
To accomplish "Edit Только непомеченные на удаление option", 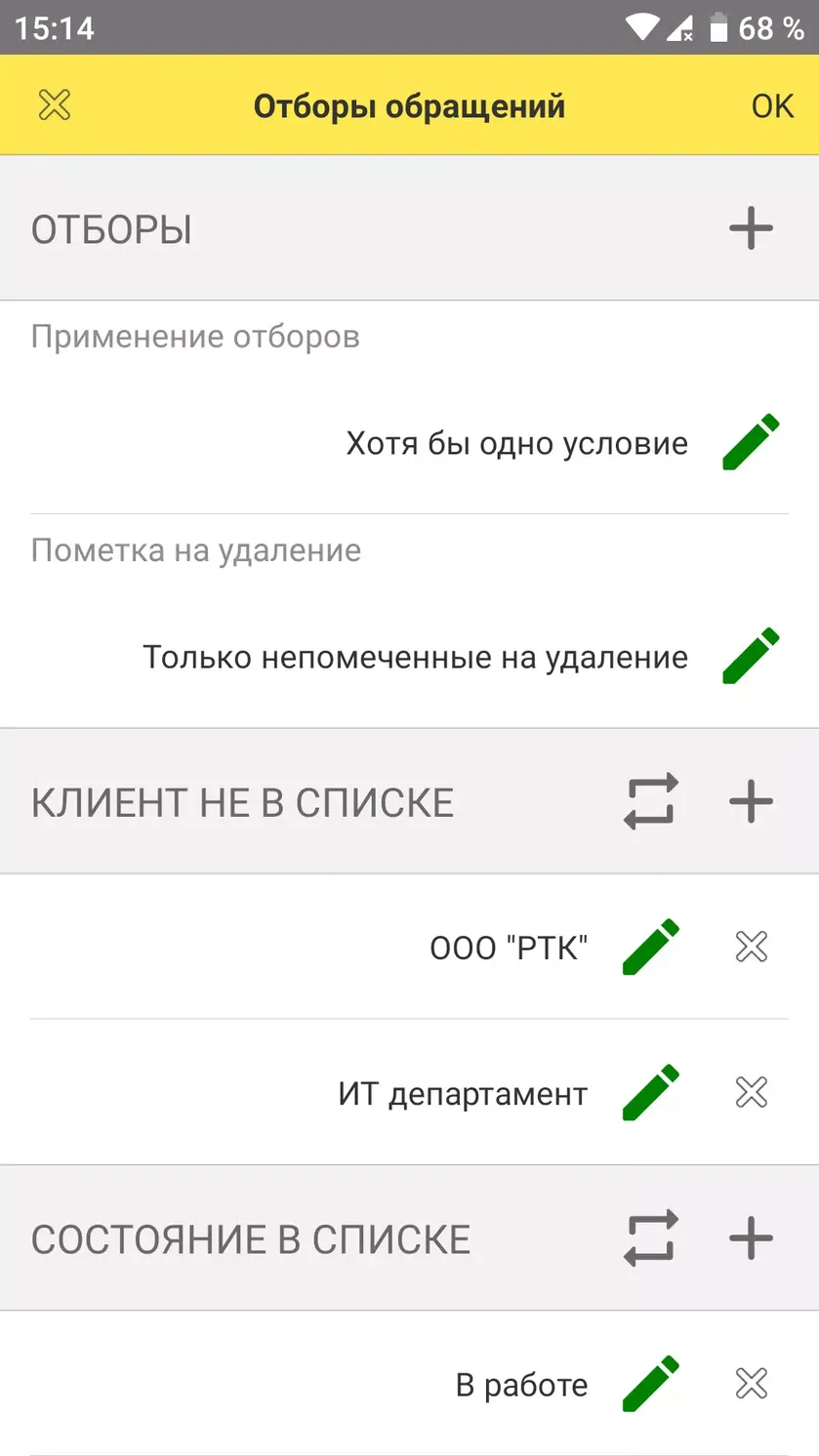I will [x=751, y=656].
